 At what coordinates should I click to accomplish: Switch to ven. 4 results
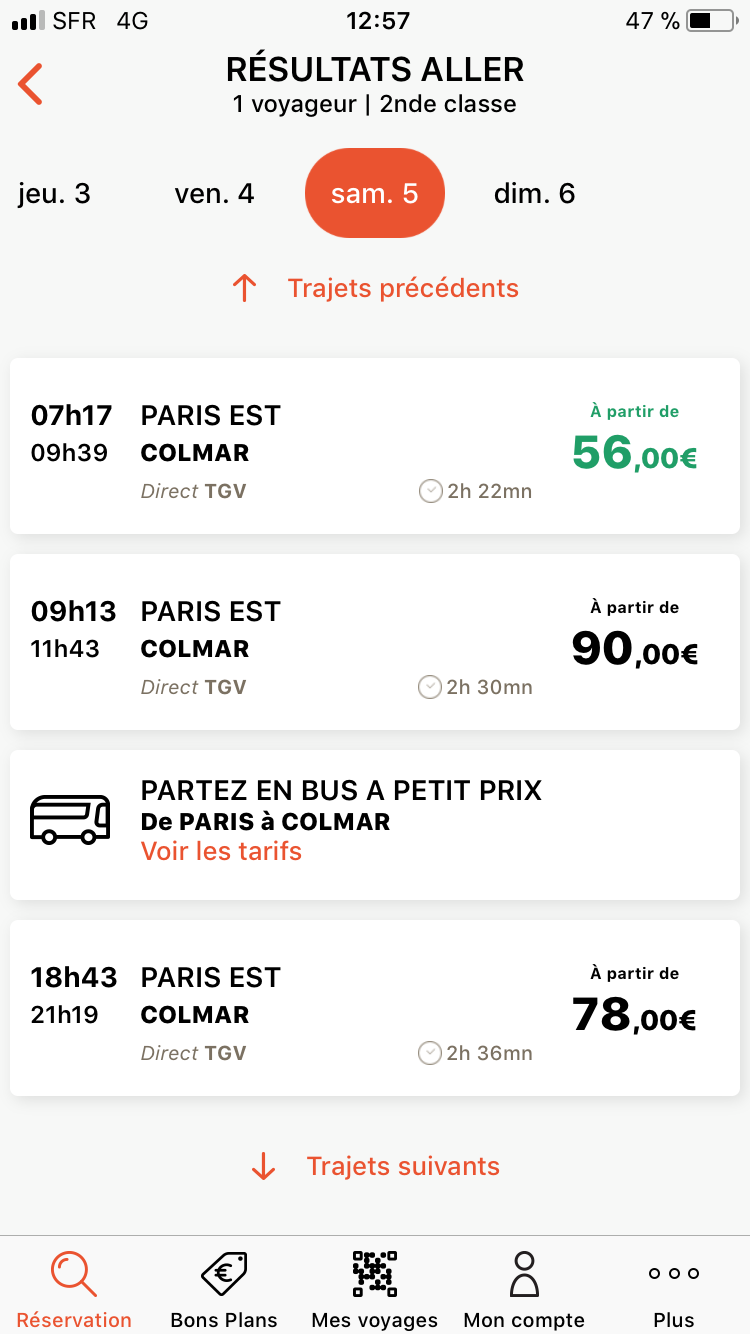click(214, 193)
